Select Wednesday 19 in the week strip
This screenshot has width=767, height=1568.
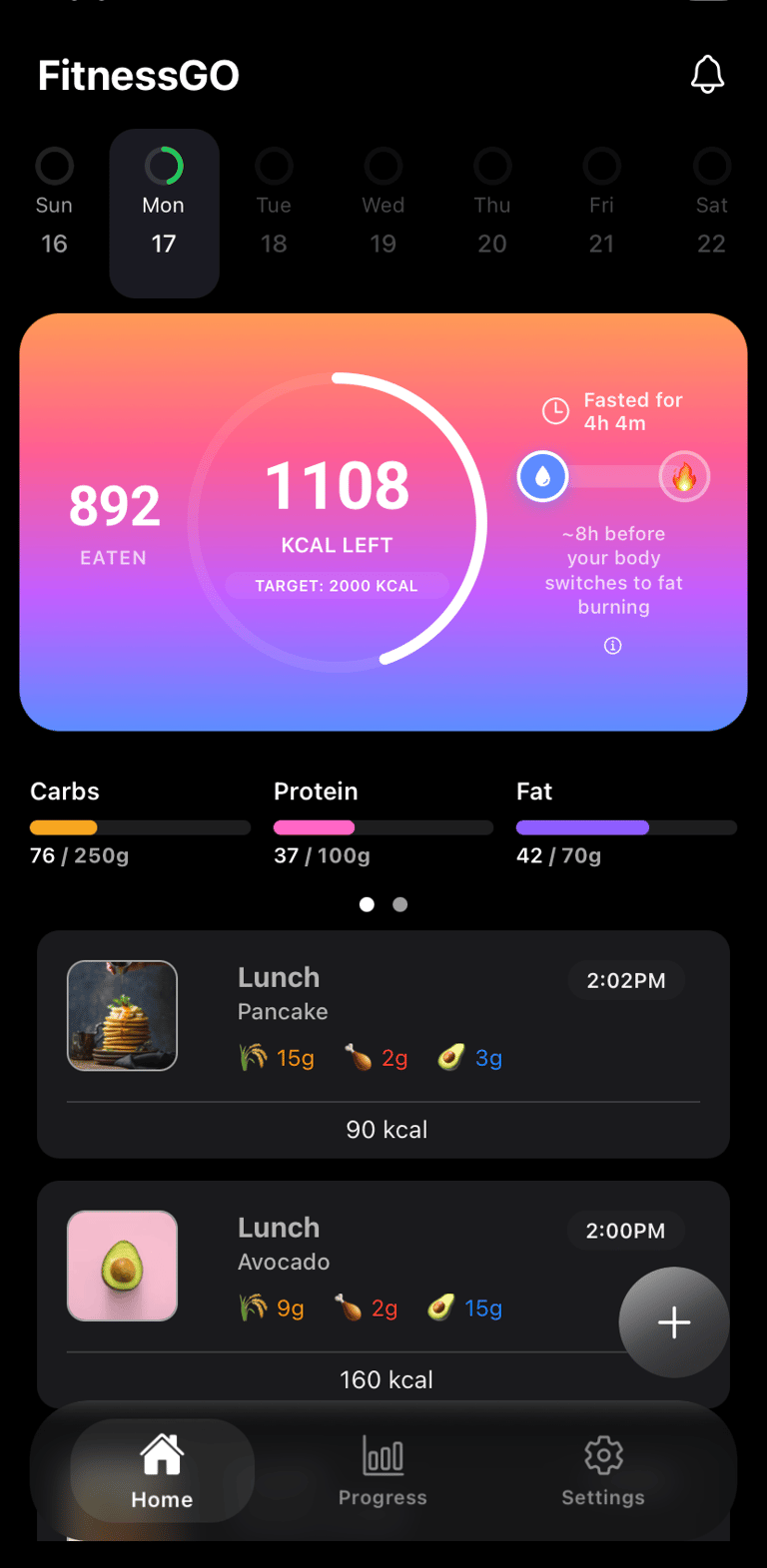coord(383,205)
